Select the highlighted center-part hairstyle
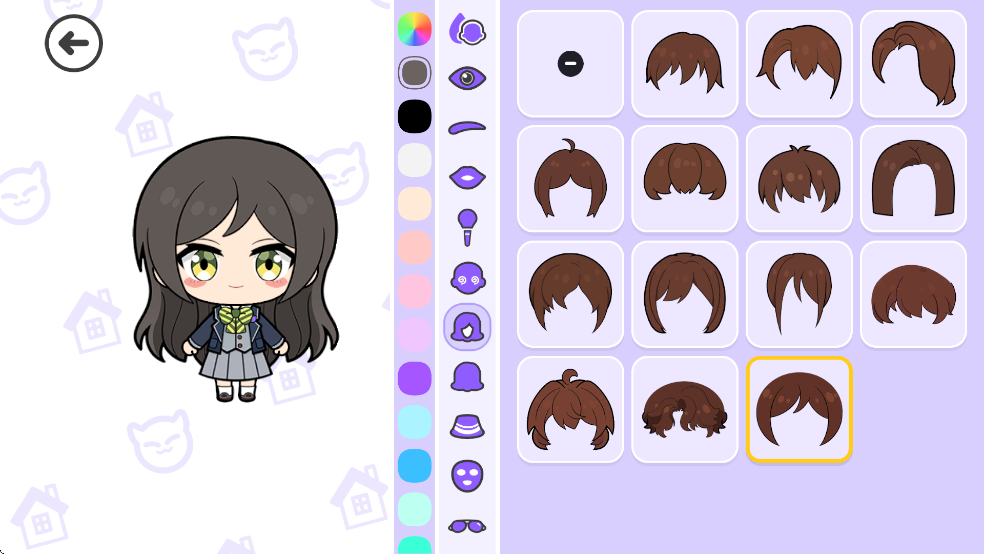 click(x=799, y=410)
